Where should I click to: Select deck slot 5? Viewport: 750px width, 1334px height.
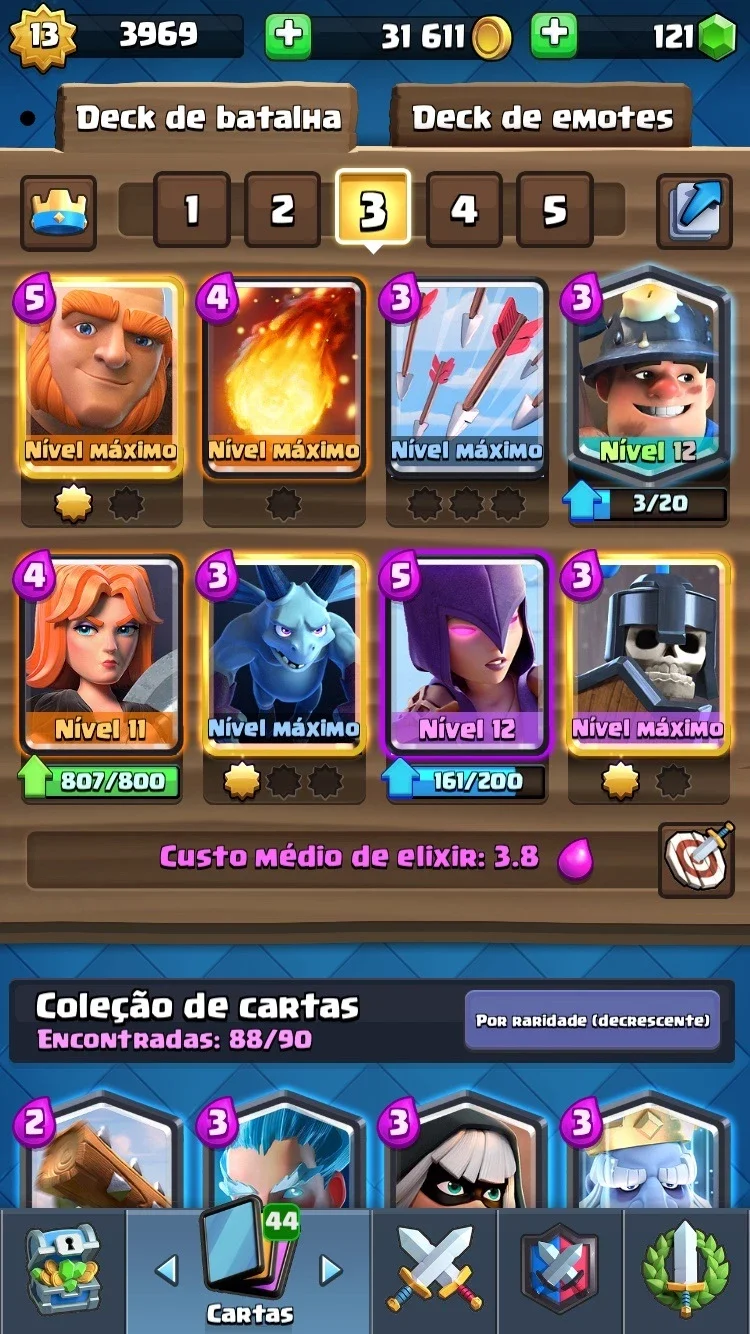pyautogui.click(x=555, y=210)
